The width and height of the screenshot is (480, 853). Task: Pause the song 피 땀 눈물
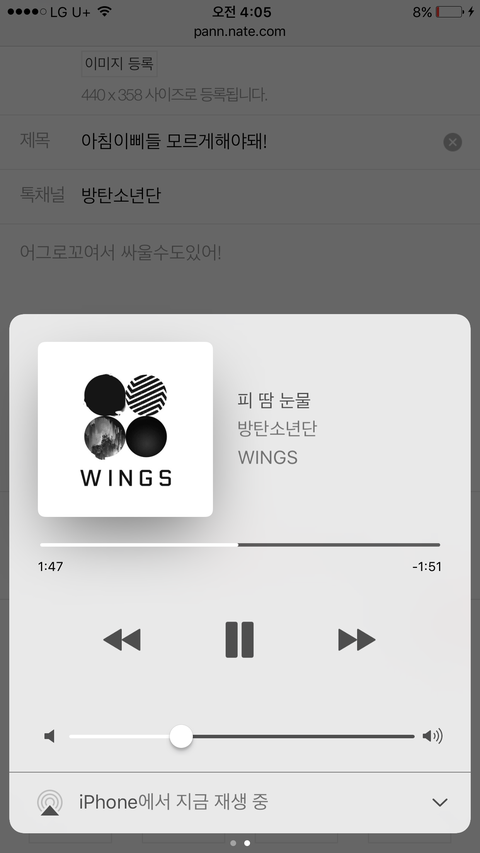[239, 639]
